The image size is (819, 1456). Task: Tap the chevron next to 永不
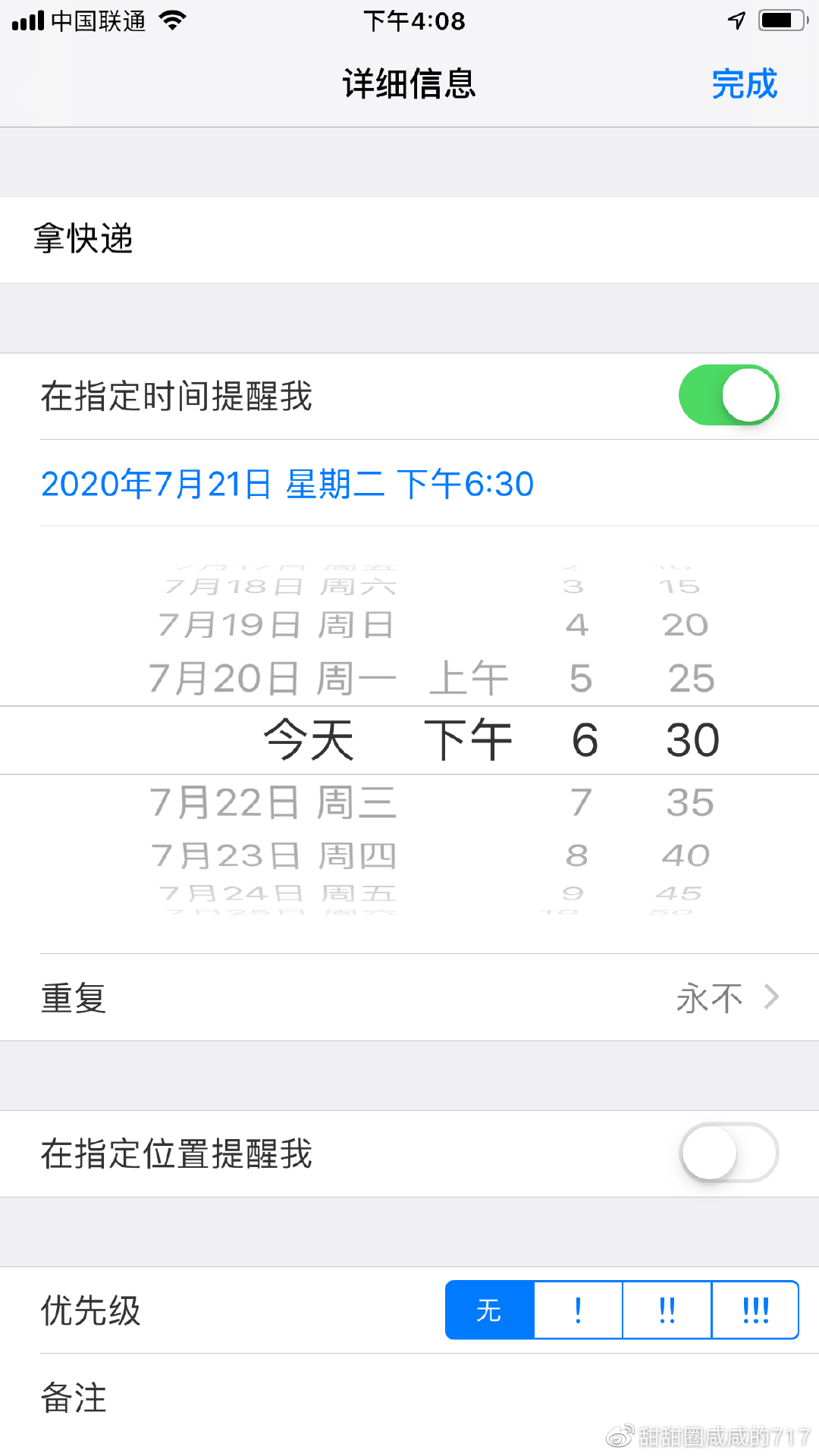(771, 996)
